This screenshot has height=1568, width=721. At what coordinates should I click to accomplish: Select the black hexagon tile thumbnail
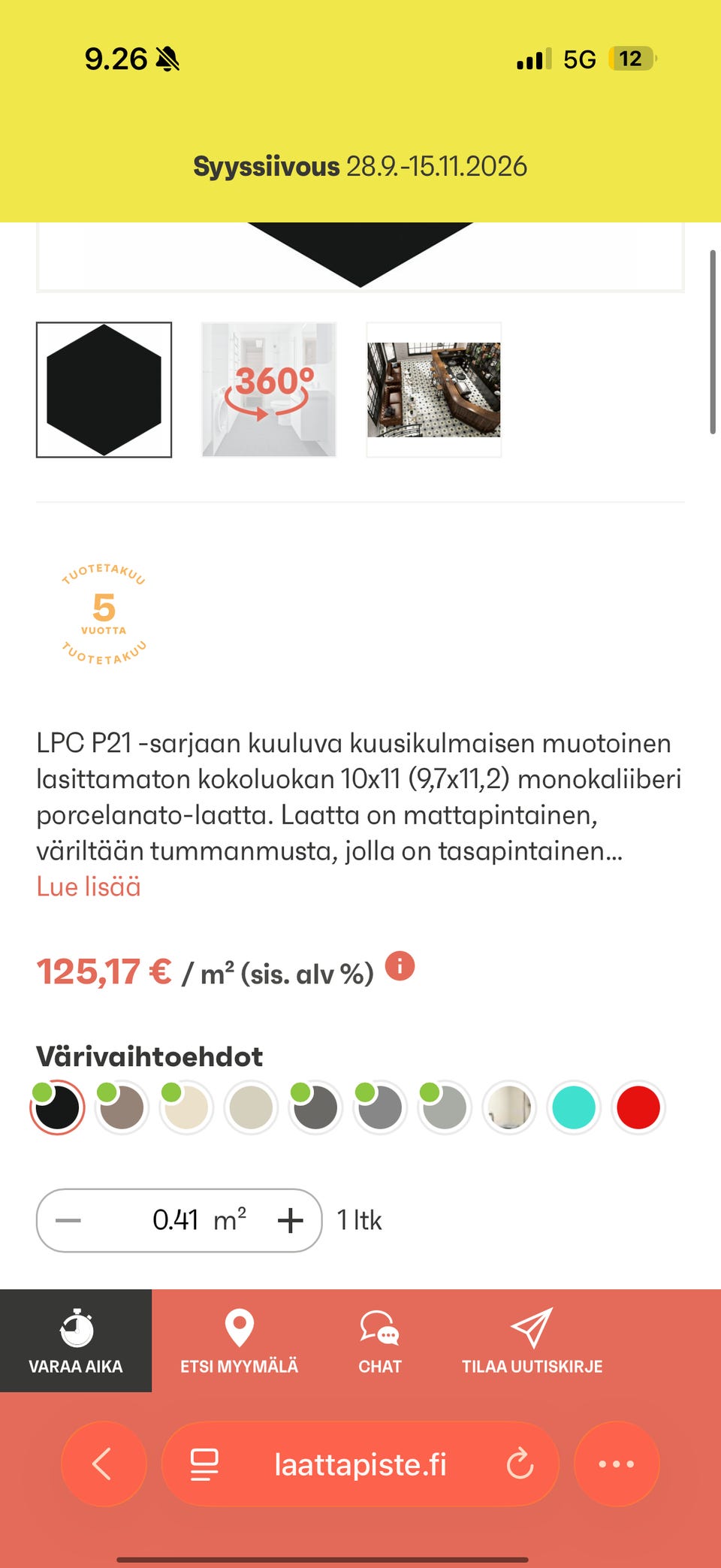[x=104, y=390]
